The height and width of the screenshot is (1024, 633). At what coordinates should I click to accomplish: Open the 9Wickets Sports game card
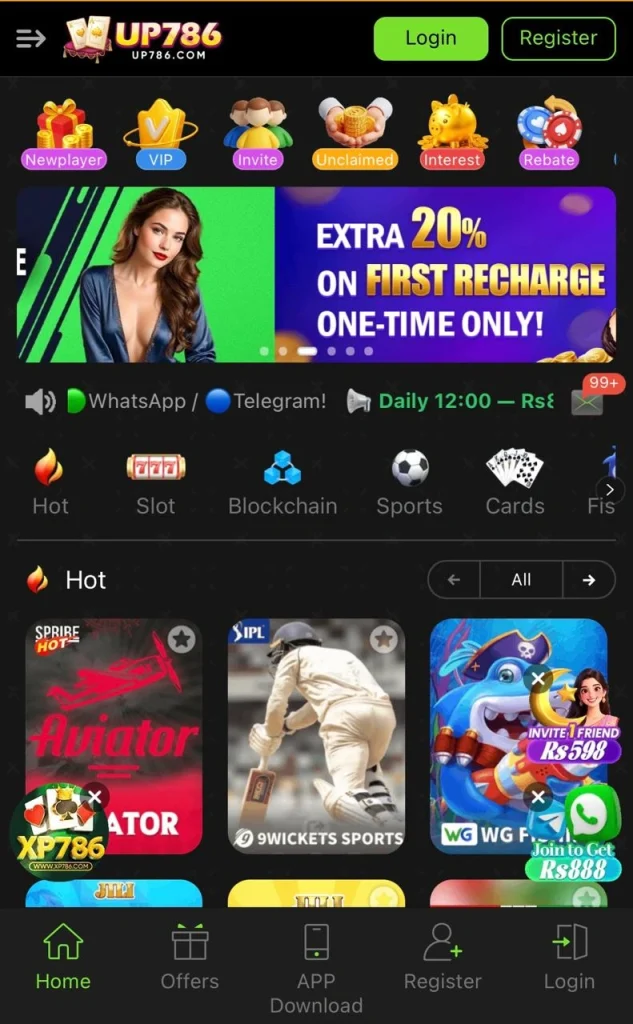(316, 735)
